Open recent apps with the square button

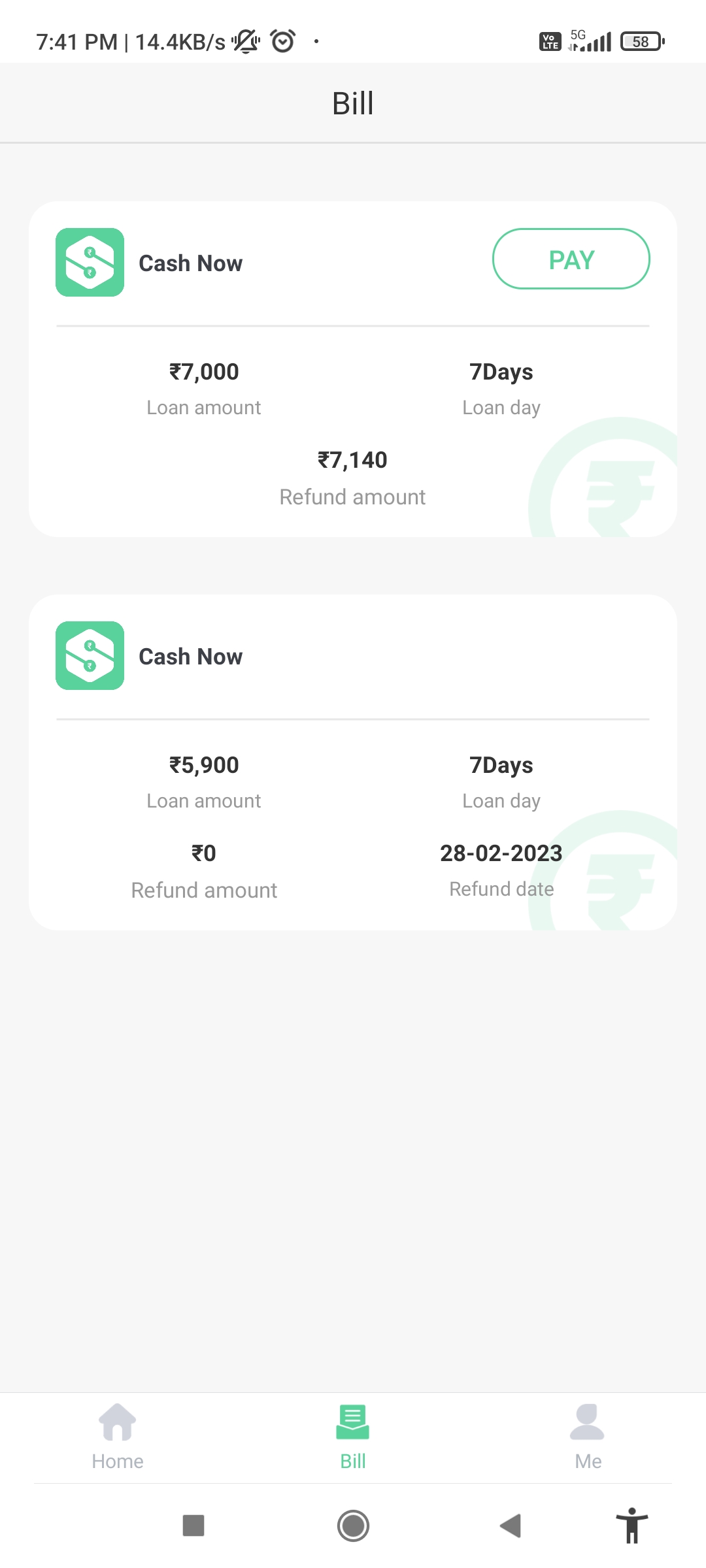pos(193,1526)
